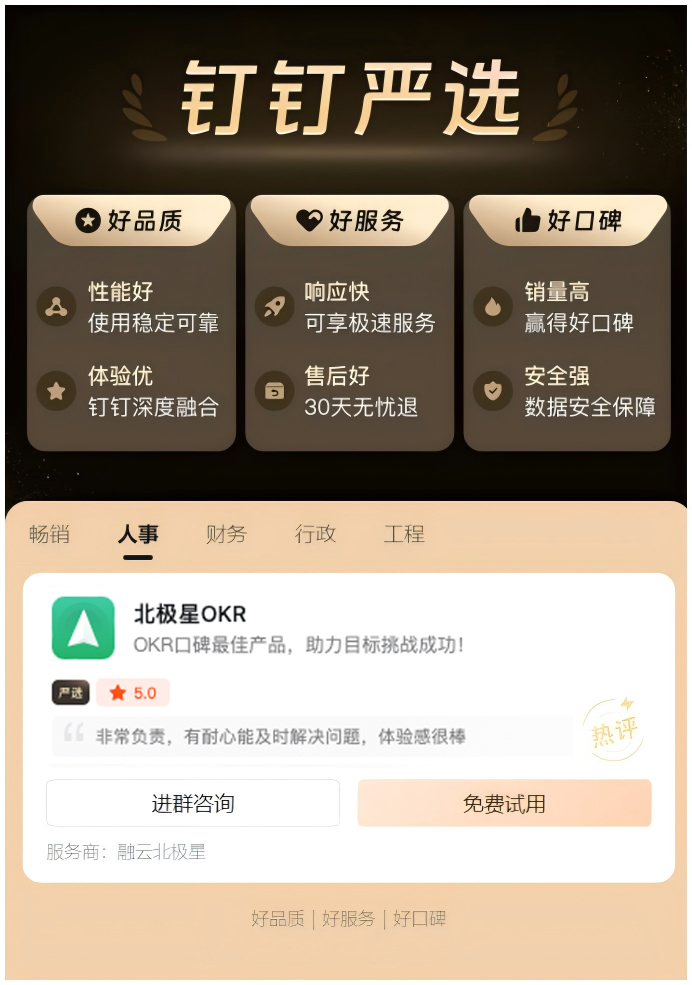Switch to the 工程 tab
Image resolution: width=692 pixels, height=985 pixels.
coord(404,534)
